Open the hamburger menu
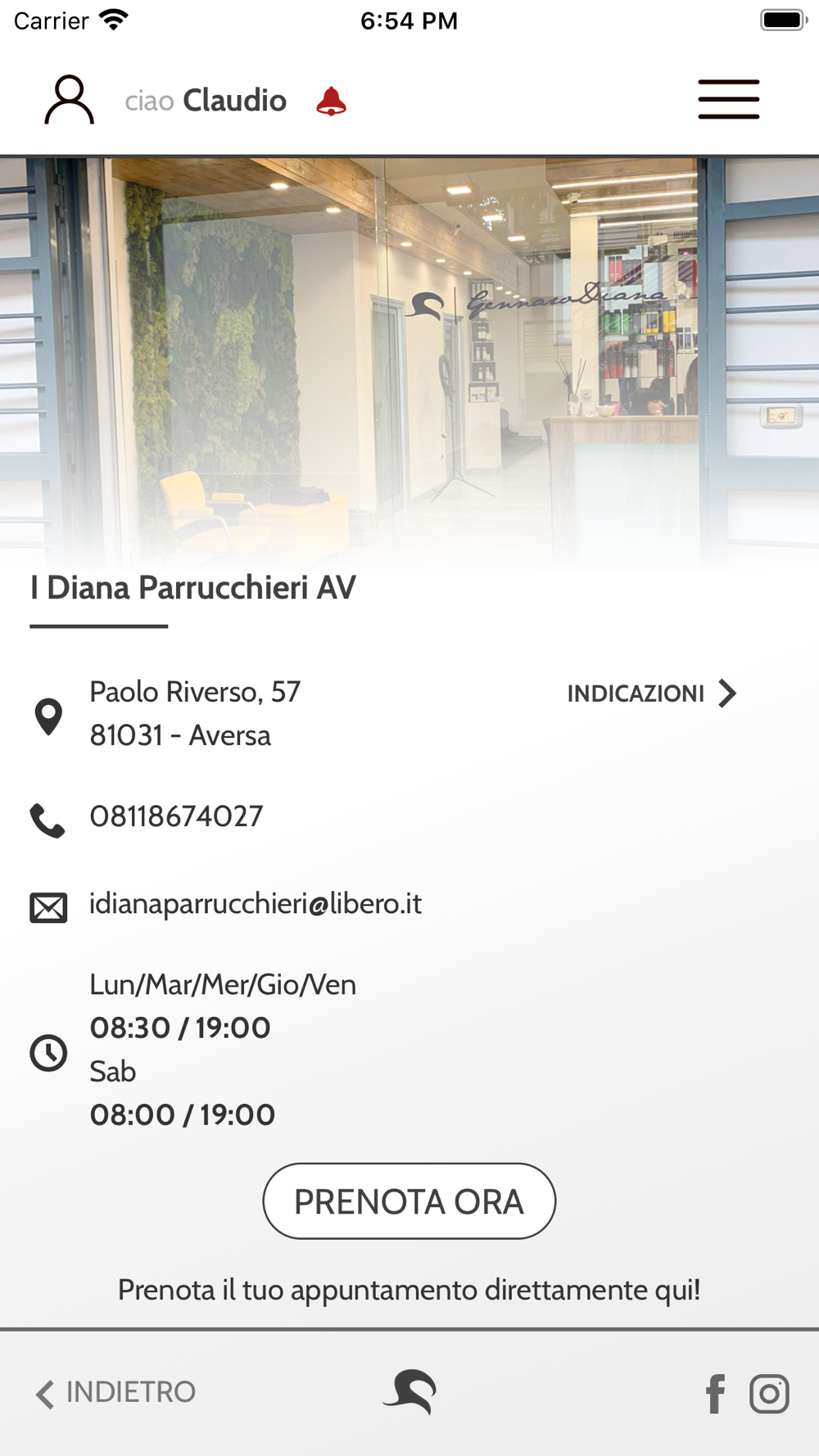The width and height of the screenshot is (819, 1456). [728, 100]
